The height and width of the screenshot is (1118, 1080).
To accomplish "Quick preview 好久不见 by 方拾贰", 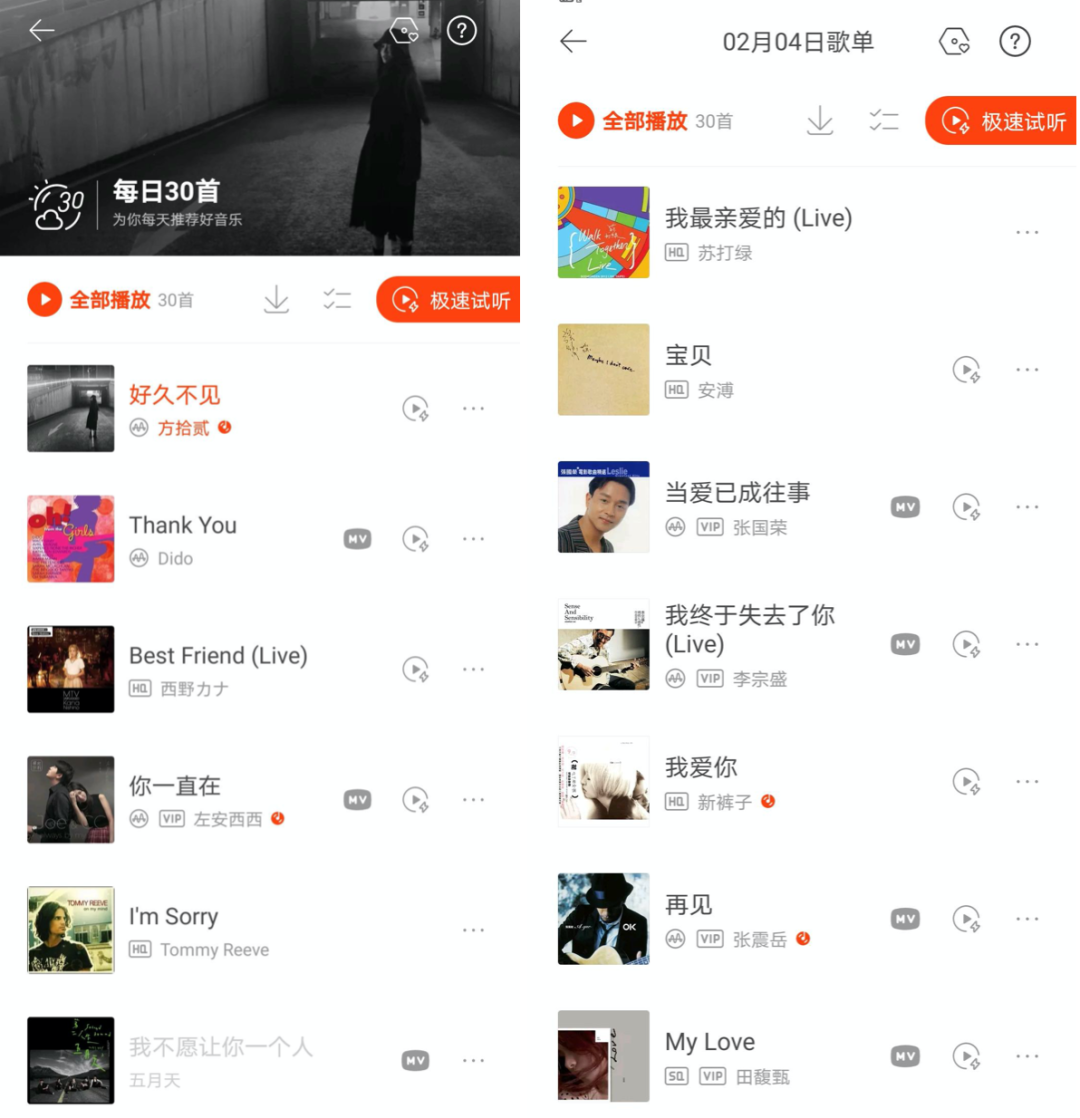I will point(415,408).
